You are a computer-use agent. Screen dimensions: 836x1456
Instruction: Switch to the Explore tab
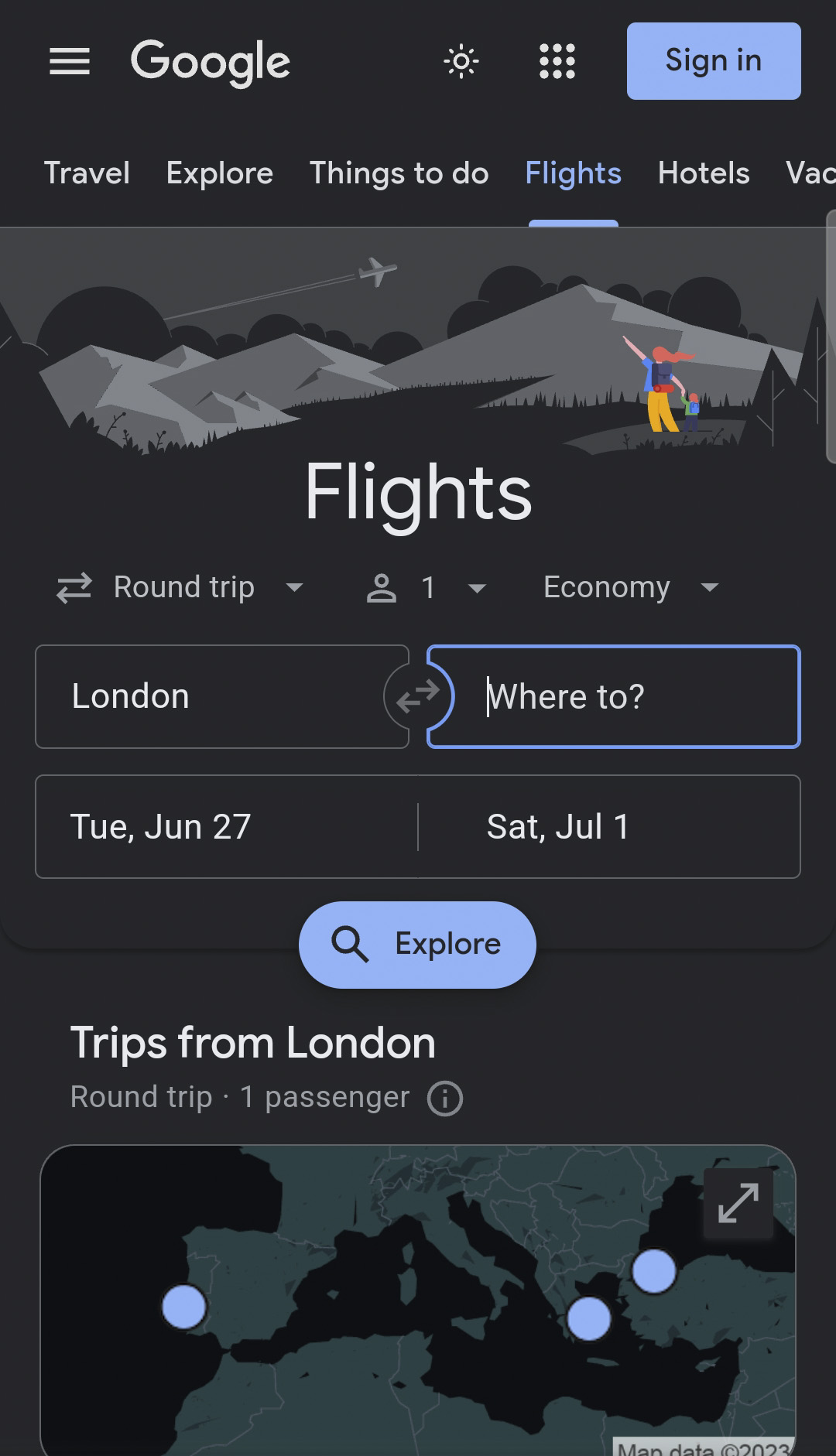(x=220, y=173)
